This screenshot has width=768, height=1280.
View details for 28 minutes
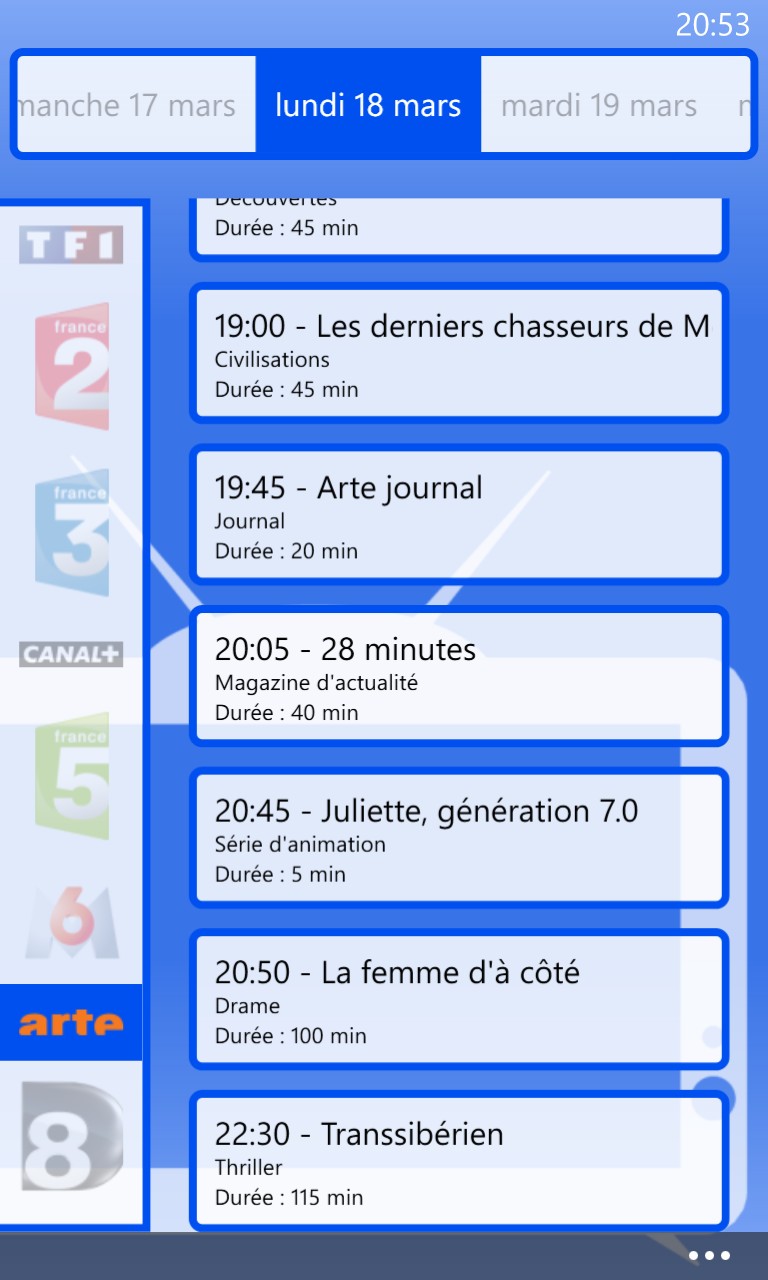459,677
